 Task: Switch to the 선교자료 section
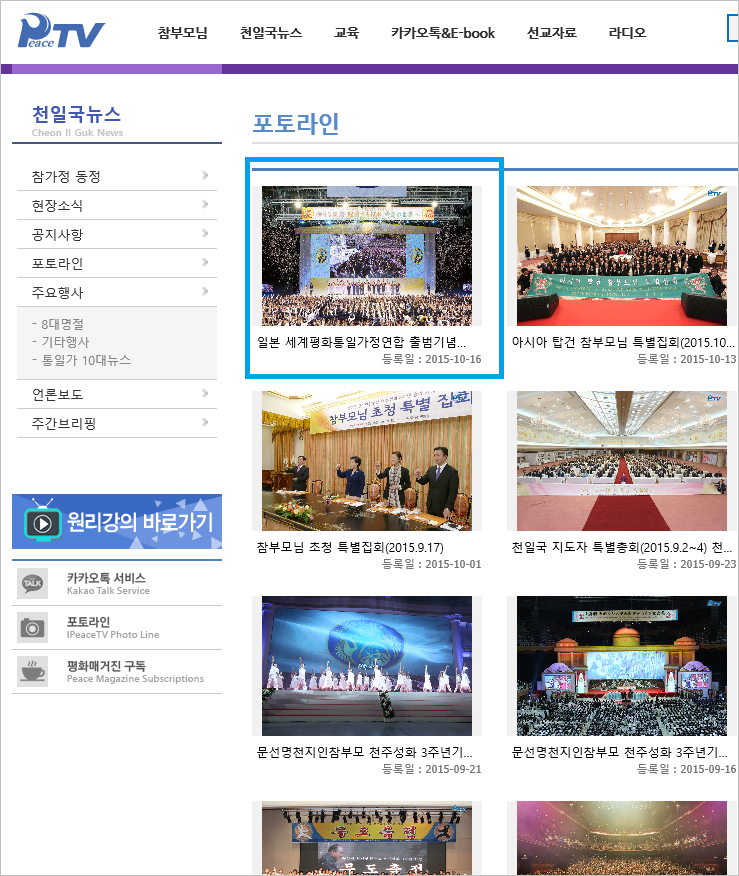(x=551, y=33)
